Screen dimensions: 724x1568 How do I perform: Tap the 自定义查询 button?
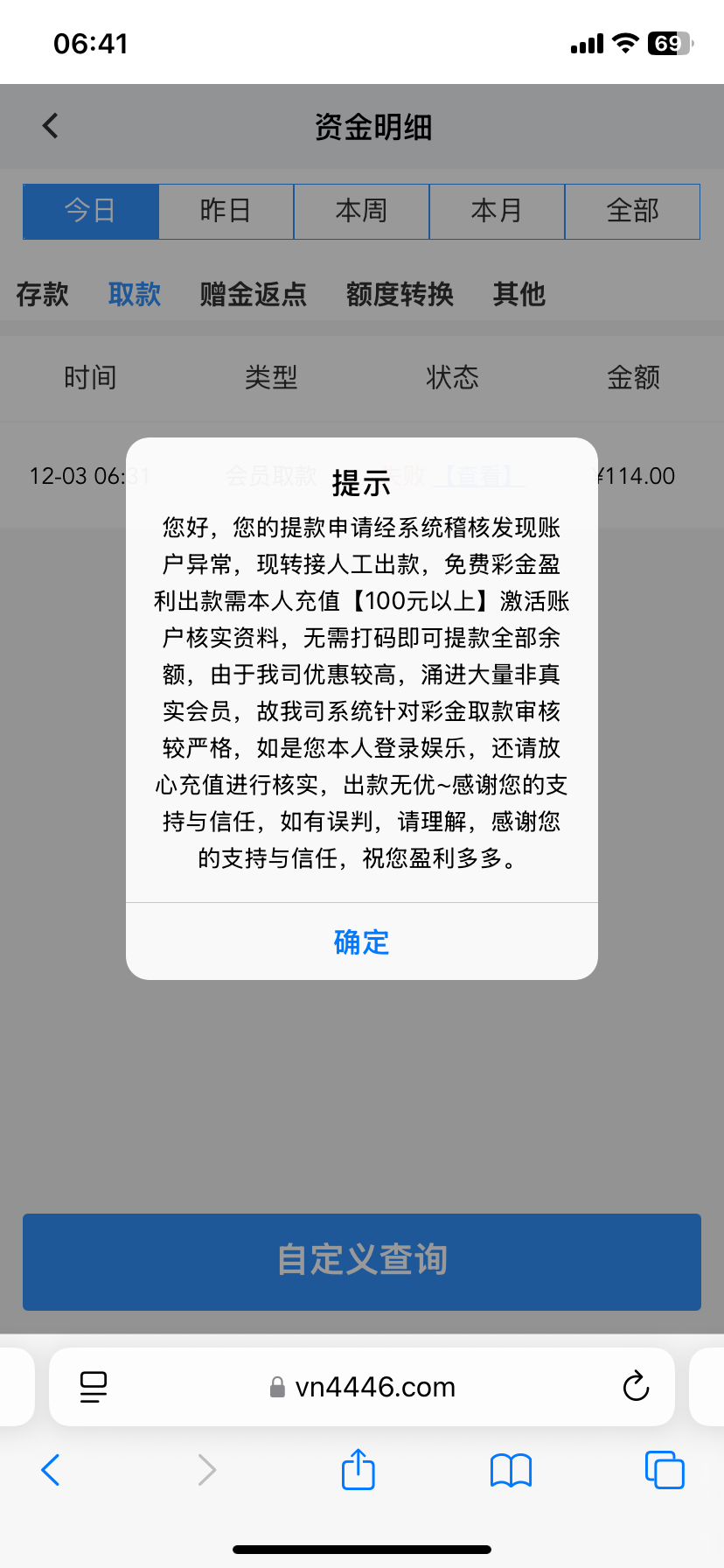click(x=361, y=1261)
